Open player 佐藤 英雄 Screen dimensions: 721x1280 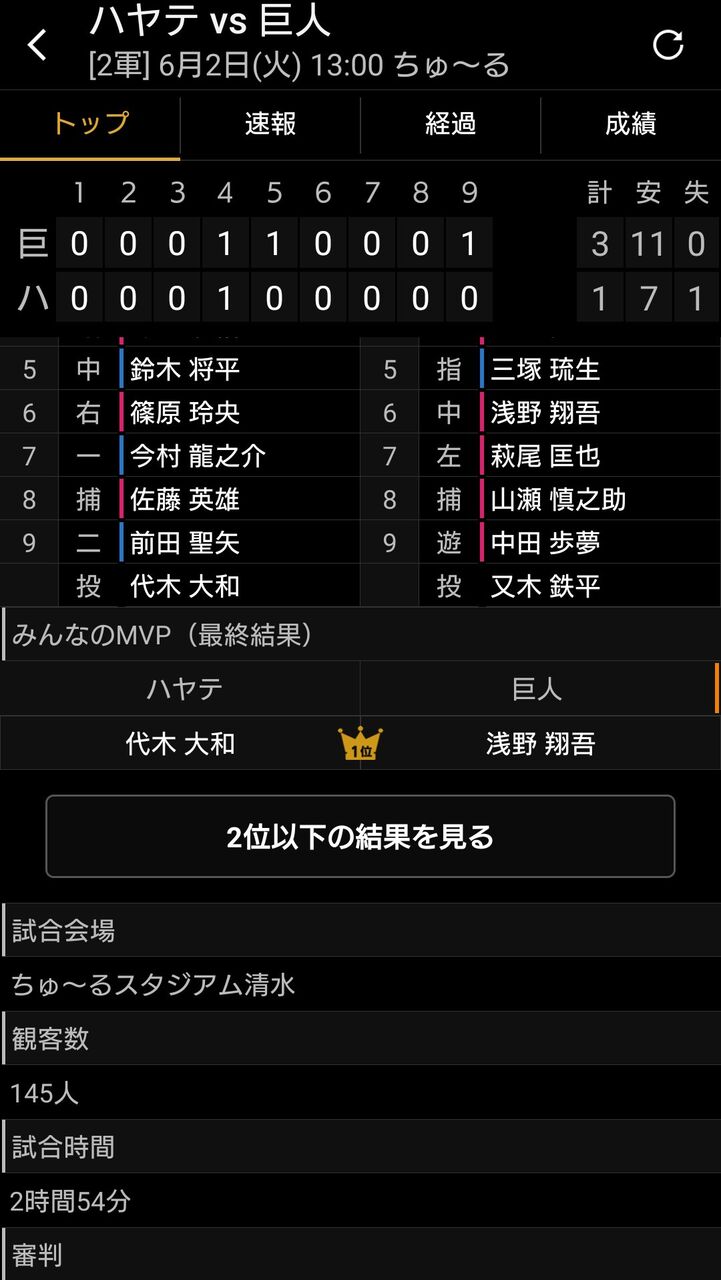185,499
